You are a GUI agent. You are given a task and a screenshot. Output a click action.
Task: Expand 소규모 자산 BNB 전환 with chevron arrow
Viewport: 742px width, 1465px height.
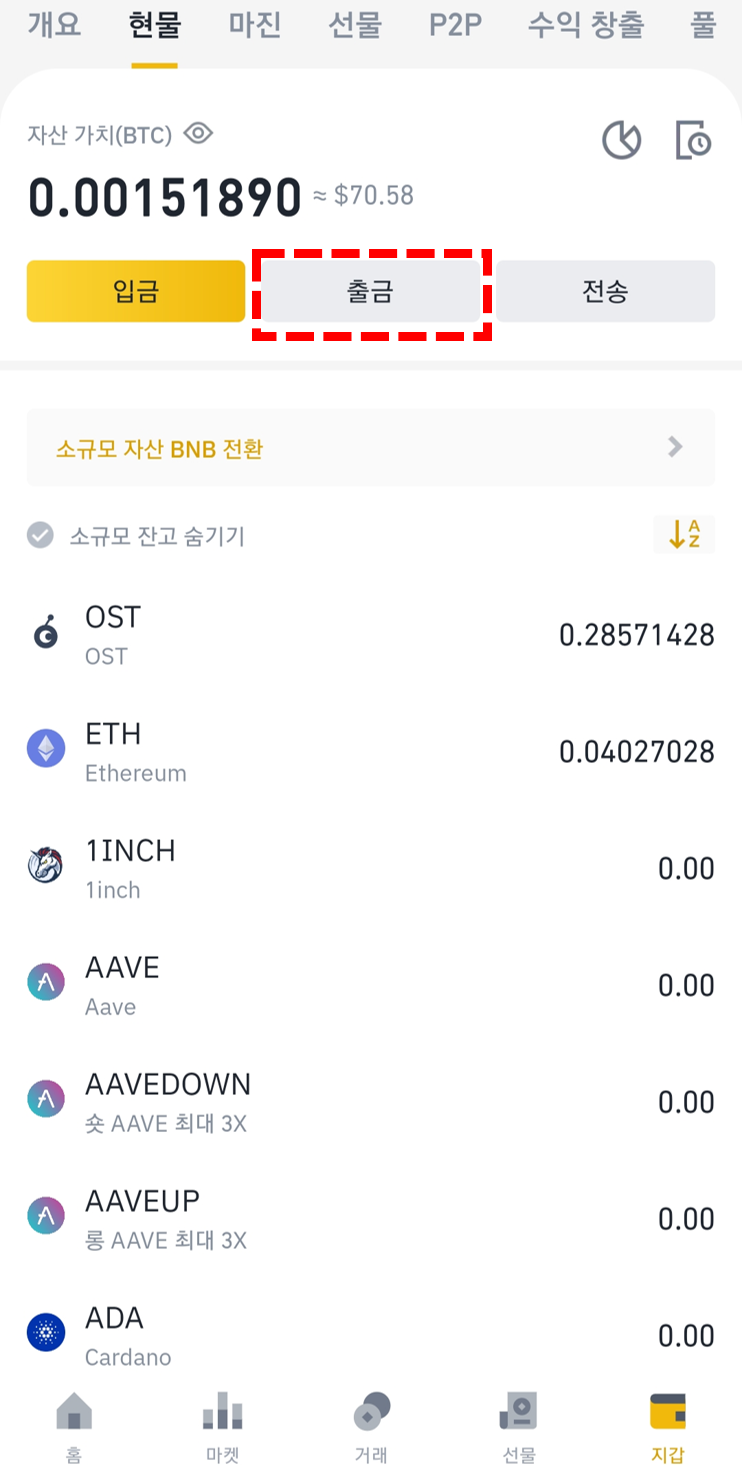[x=675, y=447]
